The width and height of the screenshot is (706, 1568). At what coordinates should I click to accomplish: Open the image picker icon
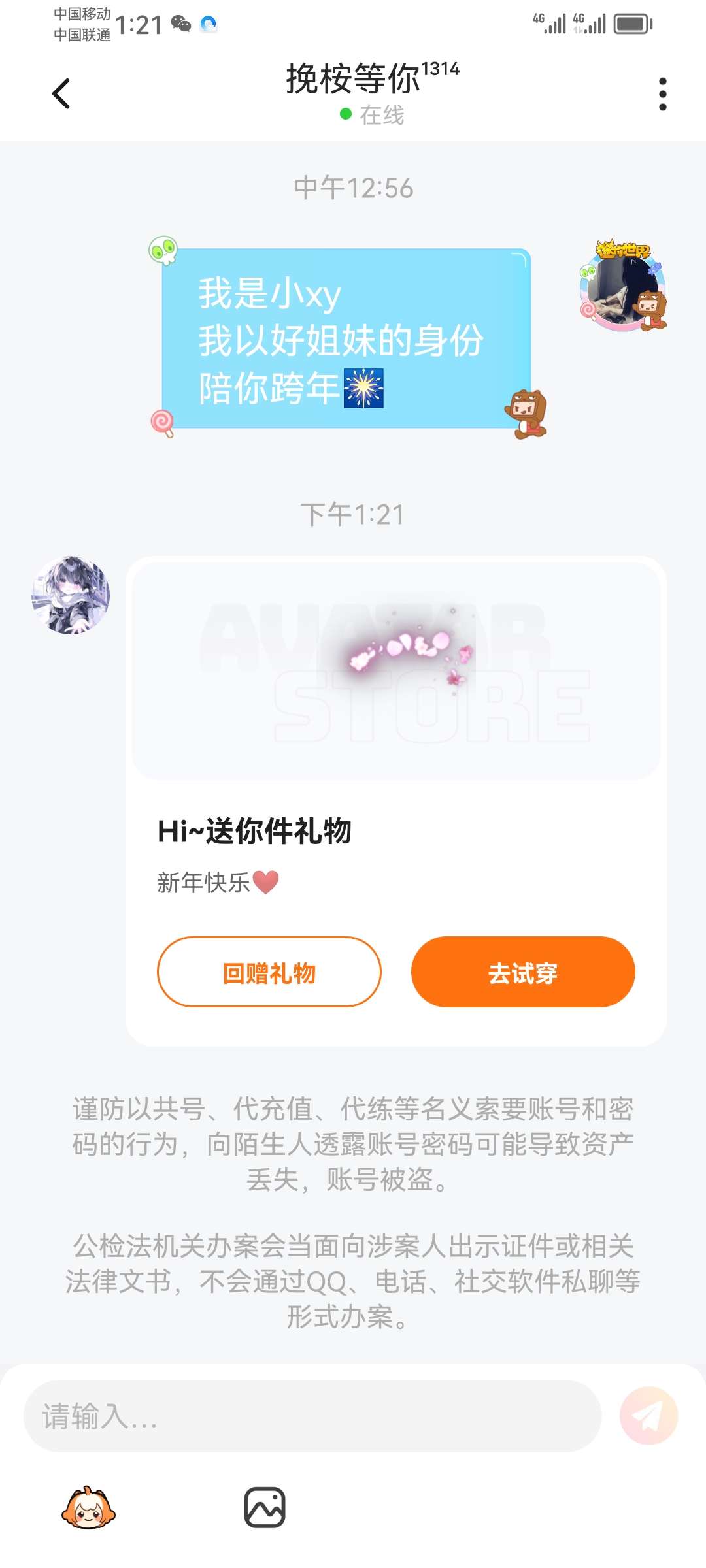[x=265, y=1508]
